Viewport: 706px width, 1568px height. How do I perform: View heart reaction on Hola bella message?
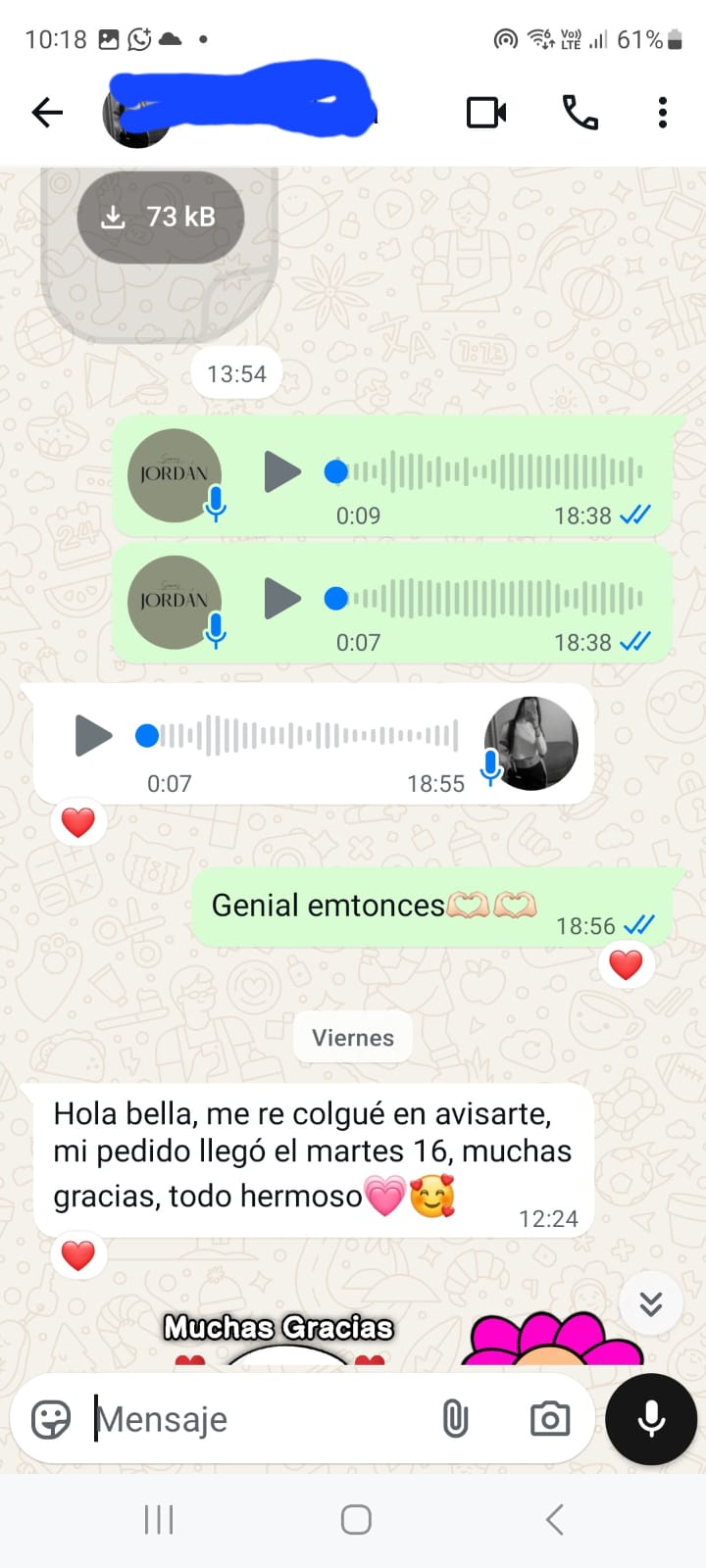pyautogui.click(x=78, y=1255)
